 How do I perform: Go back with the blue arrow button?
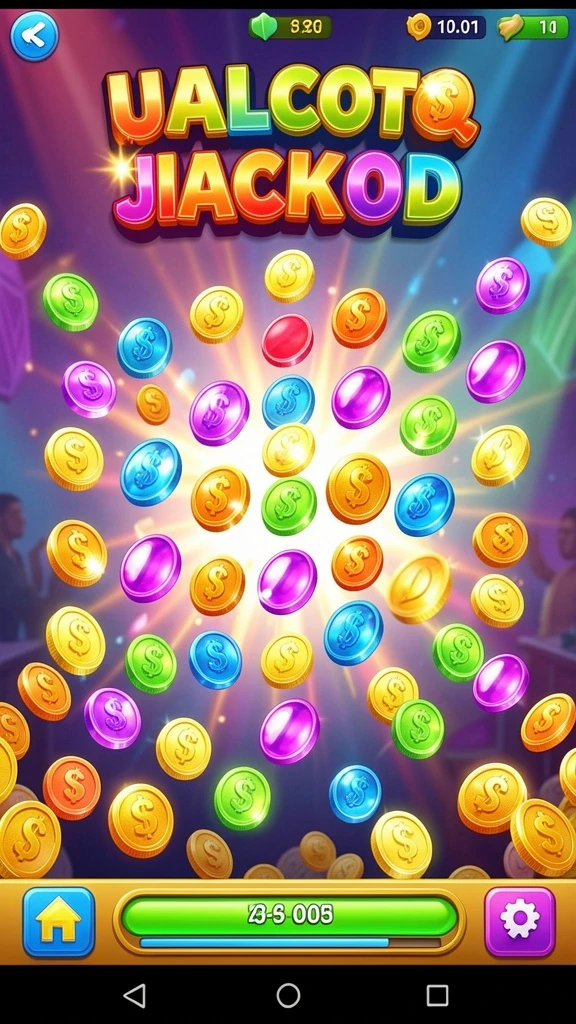(x=34, y=35)
